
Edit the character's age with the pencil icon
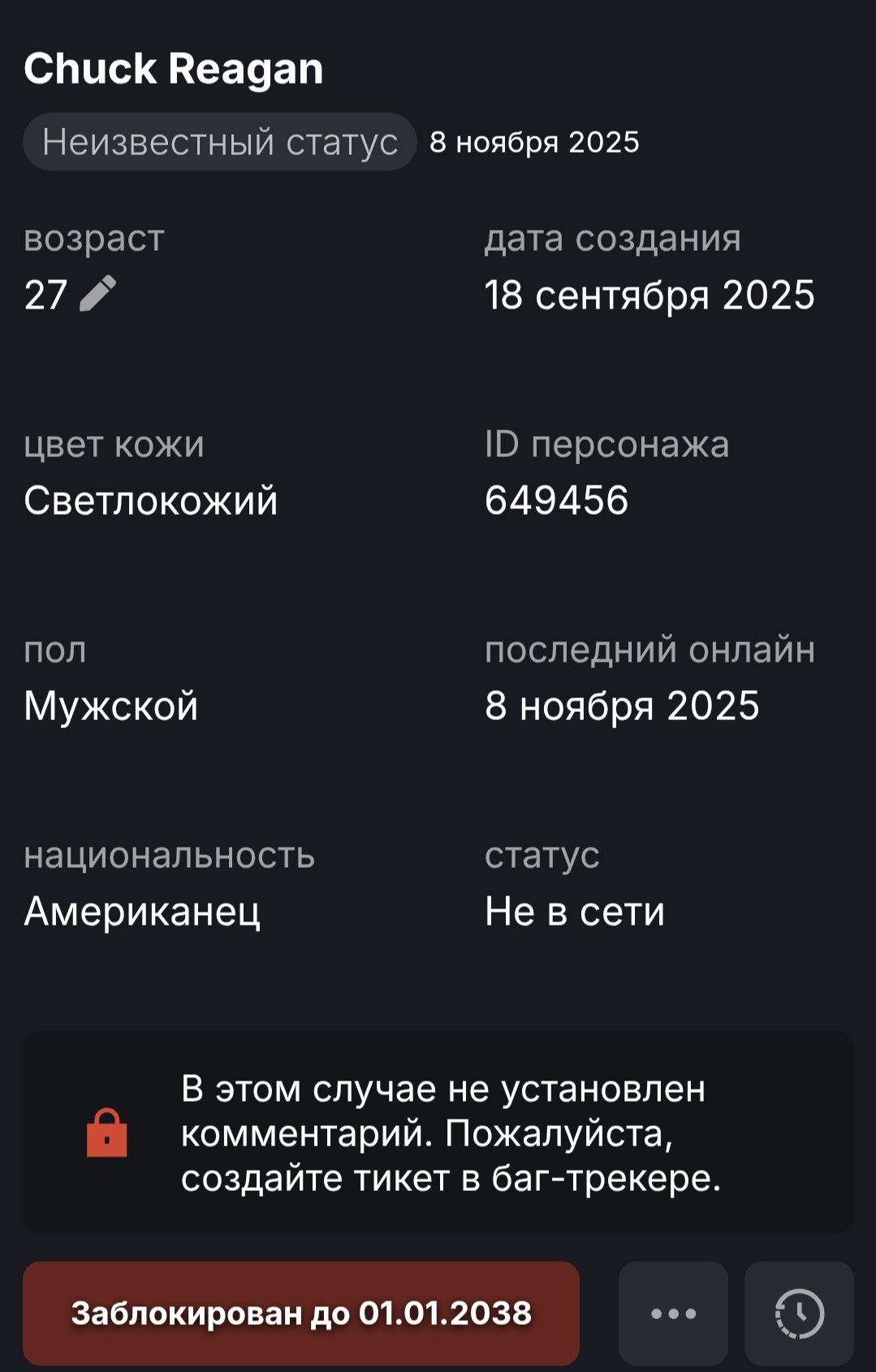click(x=98, y=294)
